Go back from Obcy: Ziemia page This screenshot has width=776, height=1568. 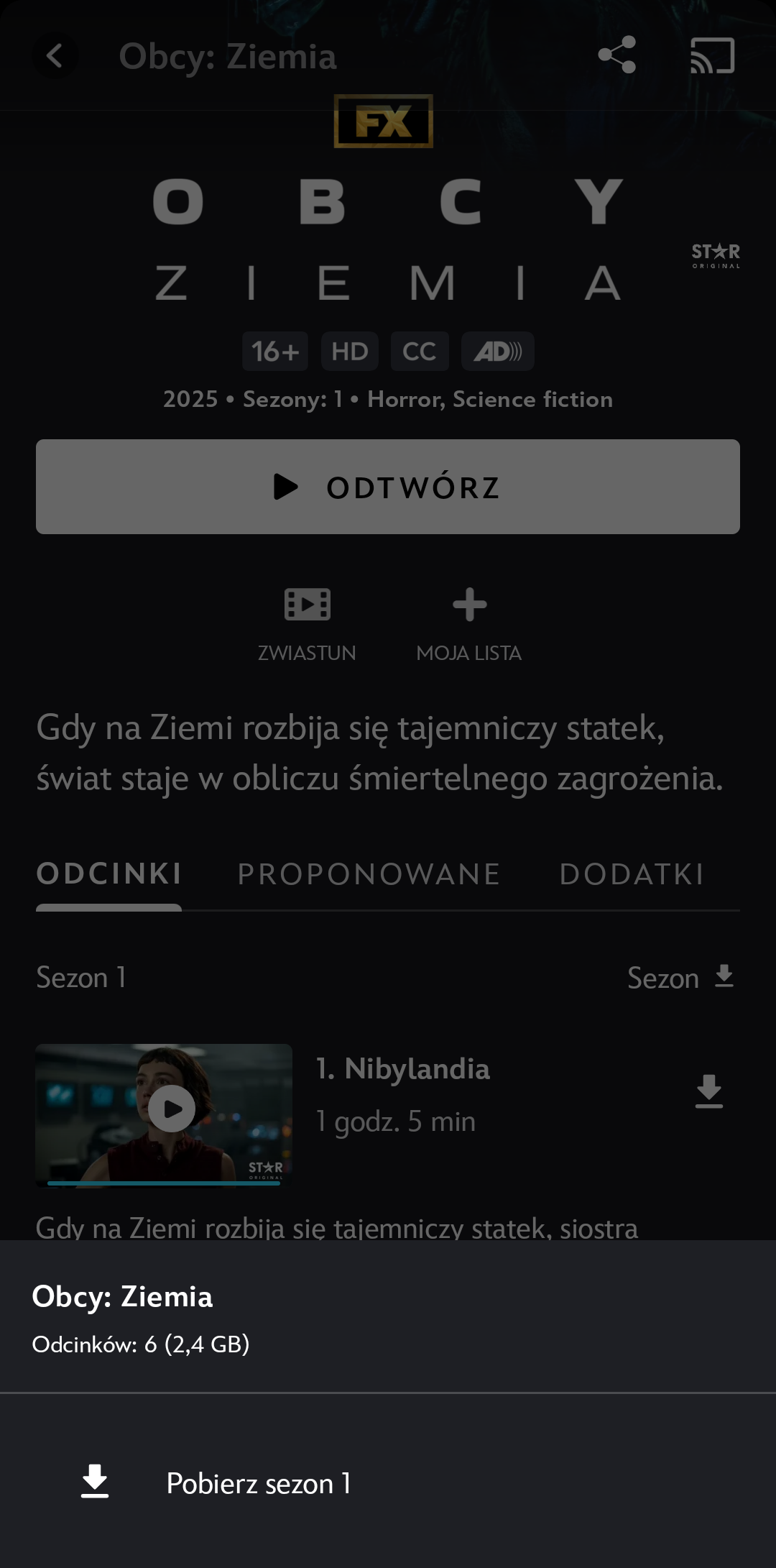(55, 56)
